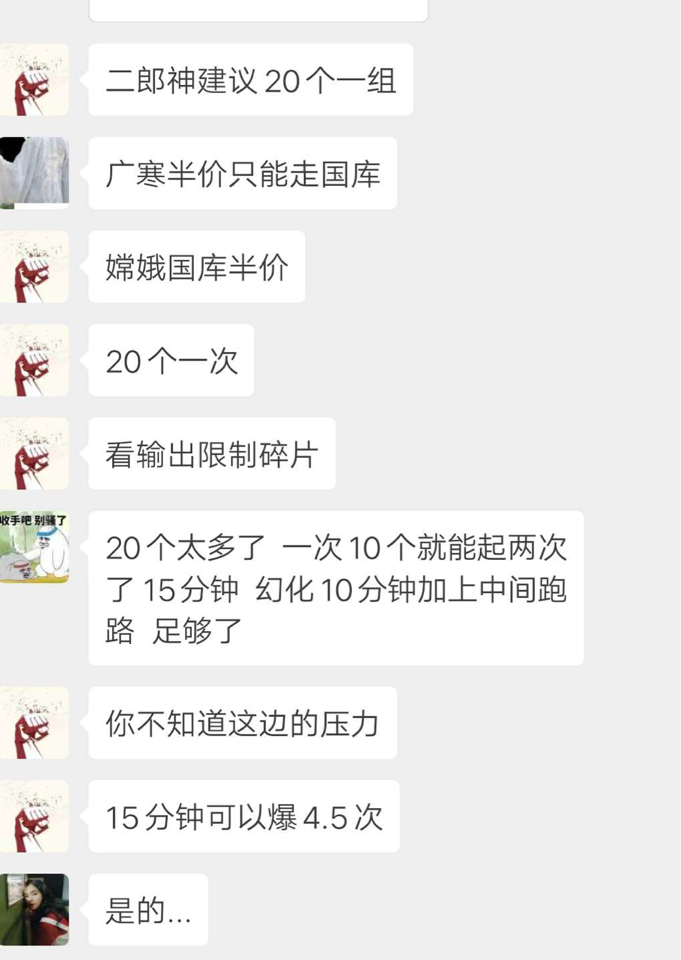Open avatar of "是的..." message sender

click(x=34, y=909)
